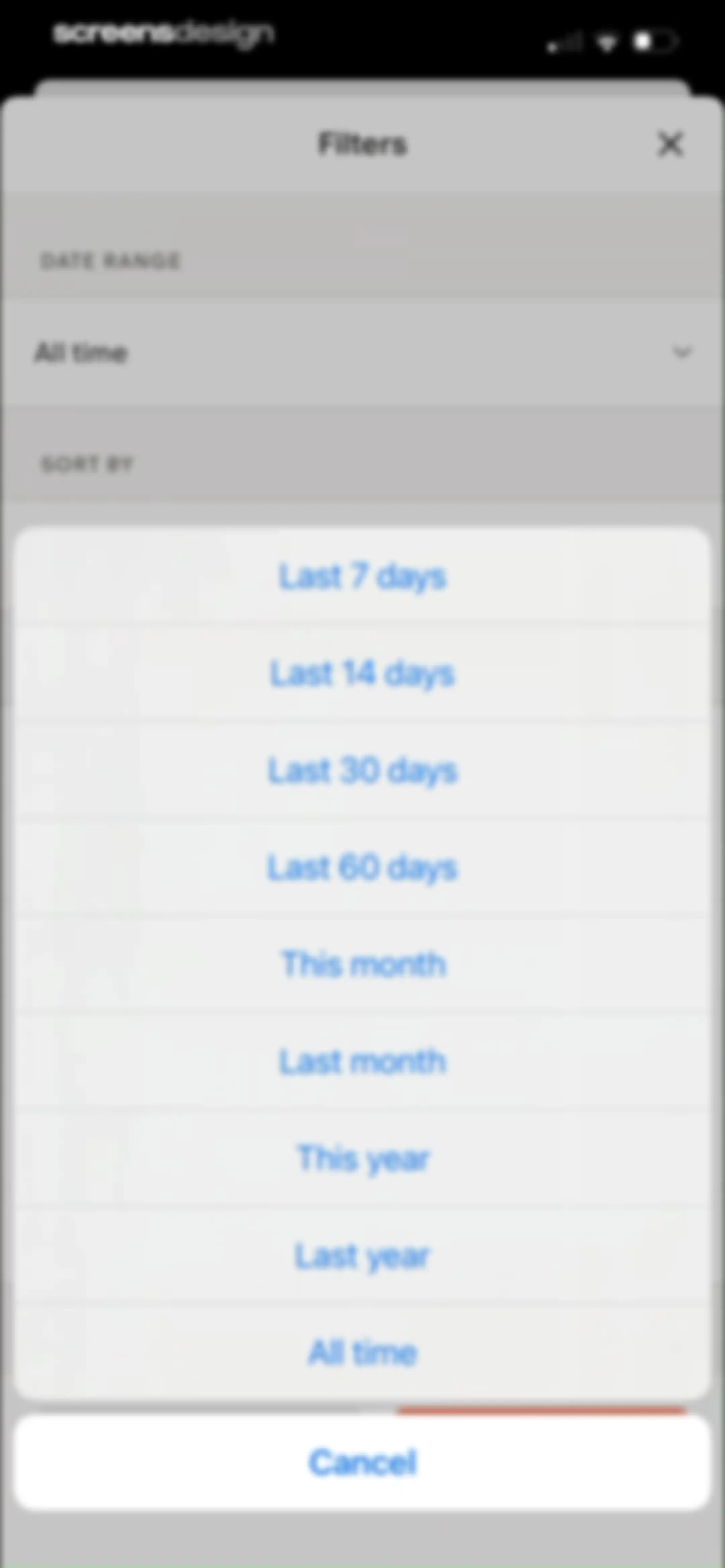Viewport: 725px width, 1568px height.
Task: Pick the Last 30 days option
Action: (x=362, y=770)
